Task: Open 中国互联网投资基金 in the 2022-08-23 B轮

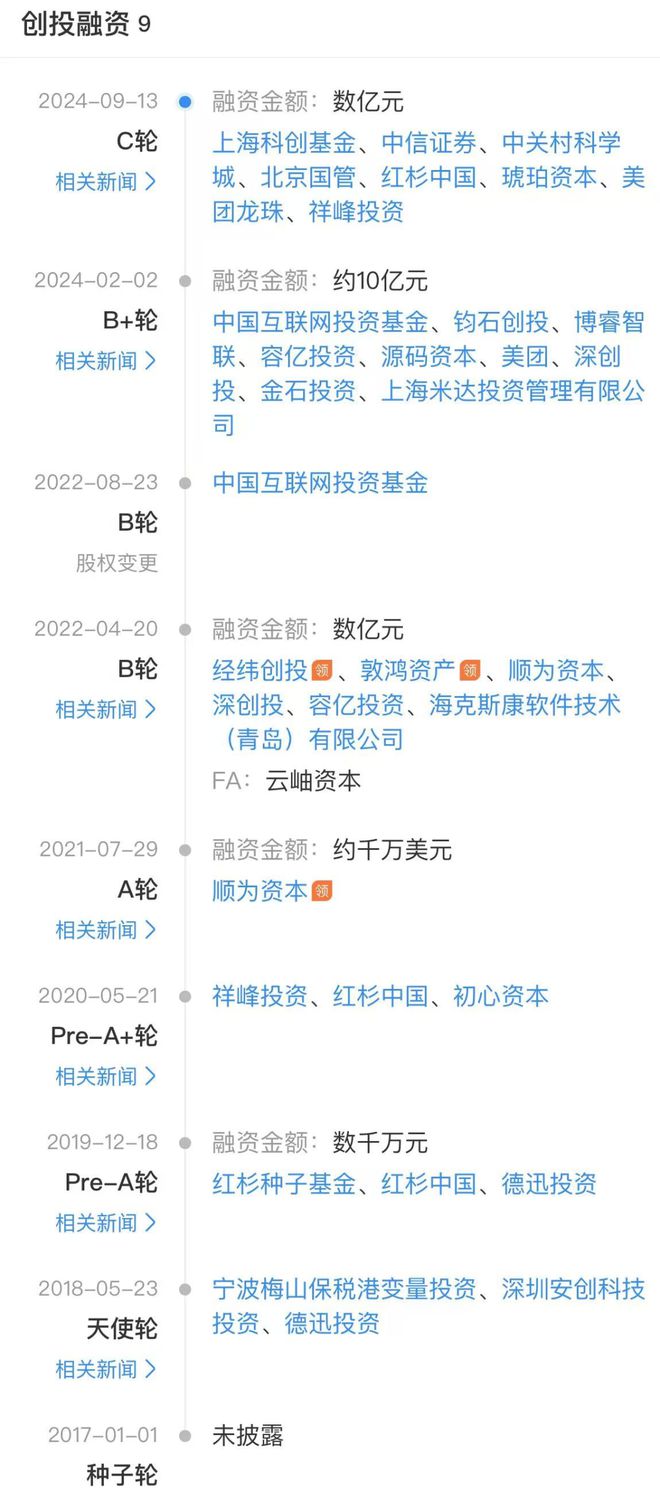Action: (x=320, y=483)
